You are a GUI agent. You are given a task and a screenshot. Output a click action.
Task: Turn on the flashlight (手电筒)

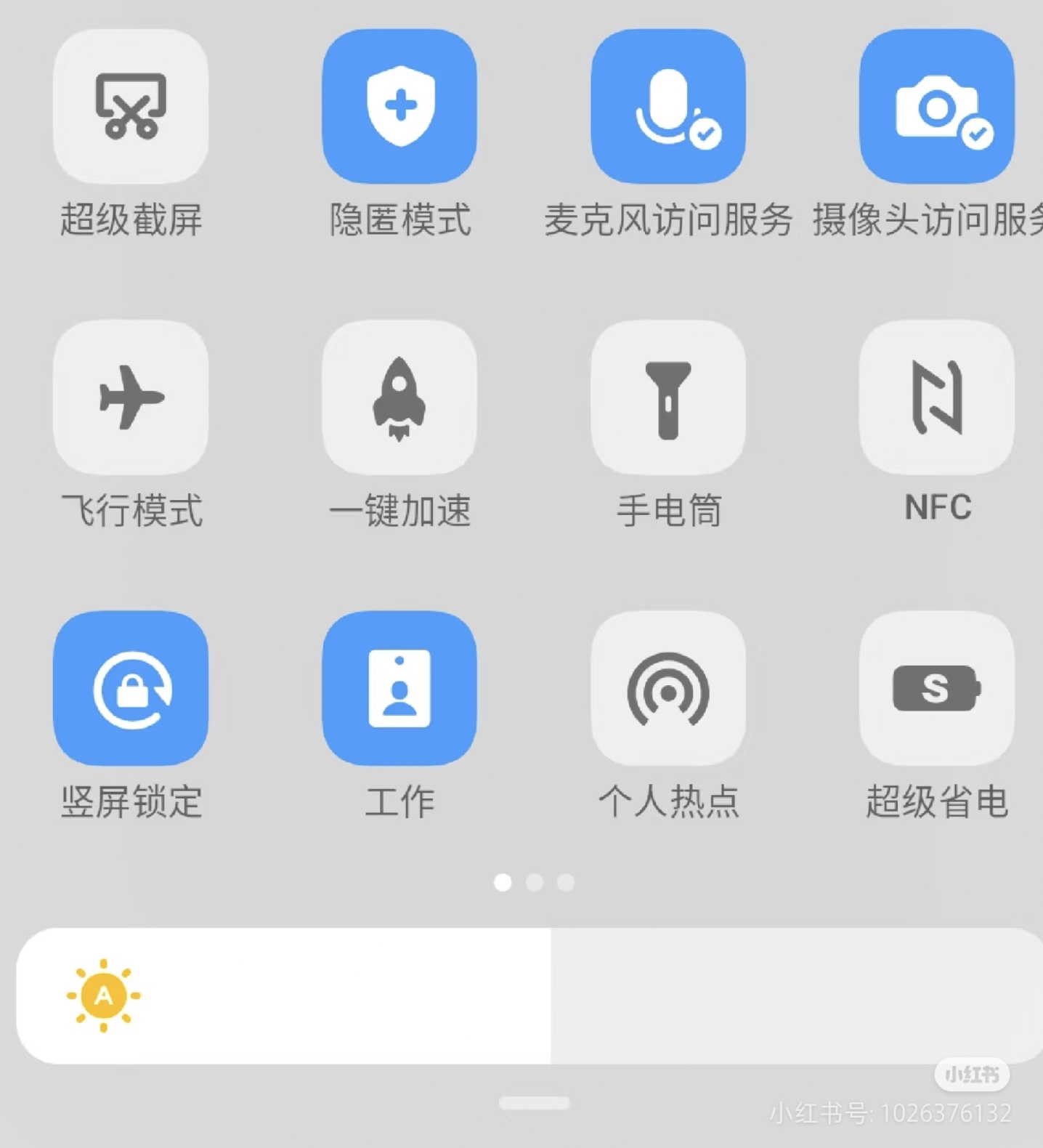[668, 397]
